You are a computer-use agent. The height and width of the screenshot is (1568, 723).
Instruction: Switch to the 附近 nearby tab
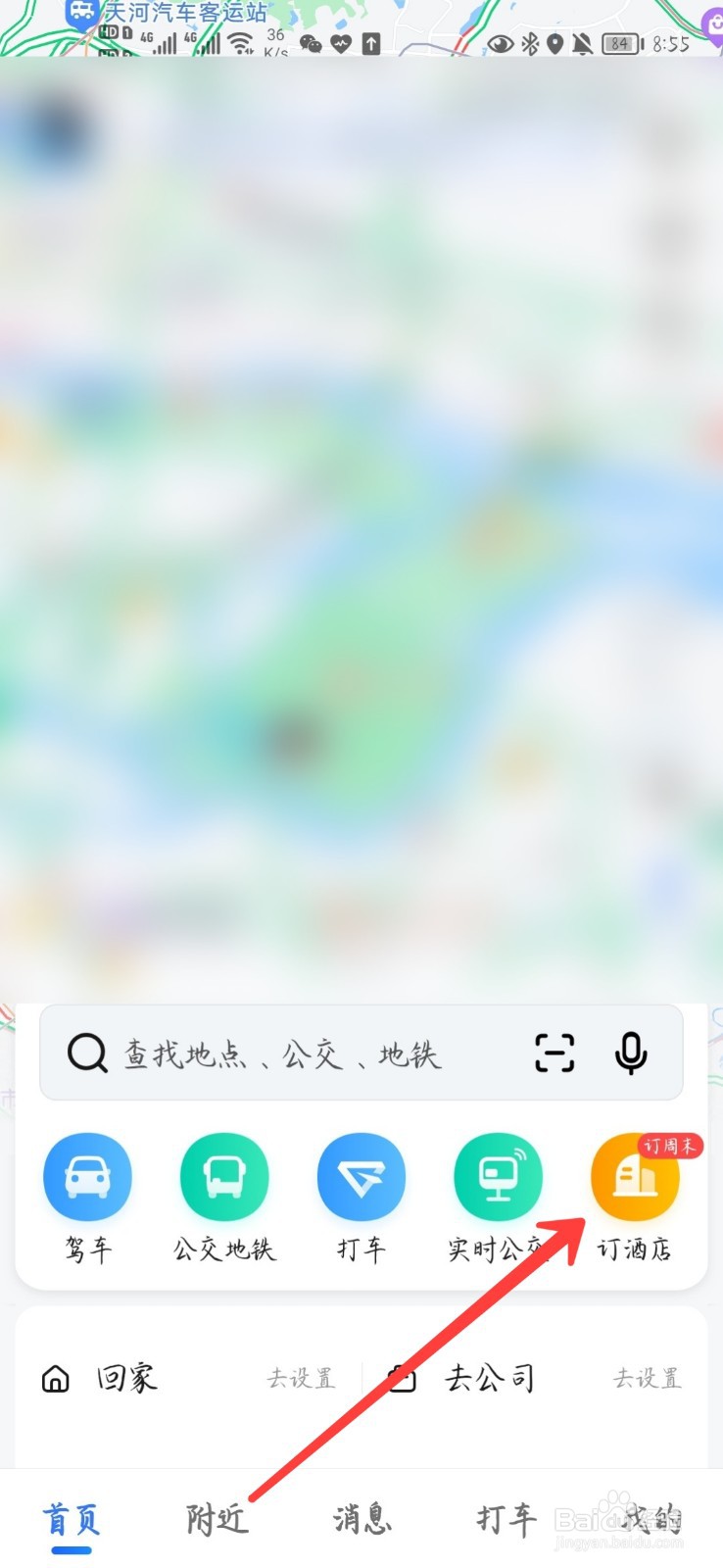[x=215, y=1519]
